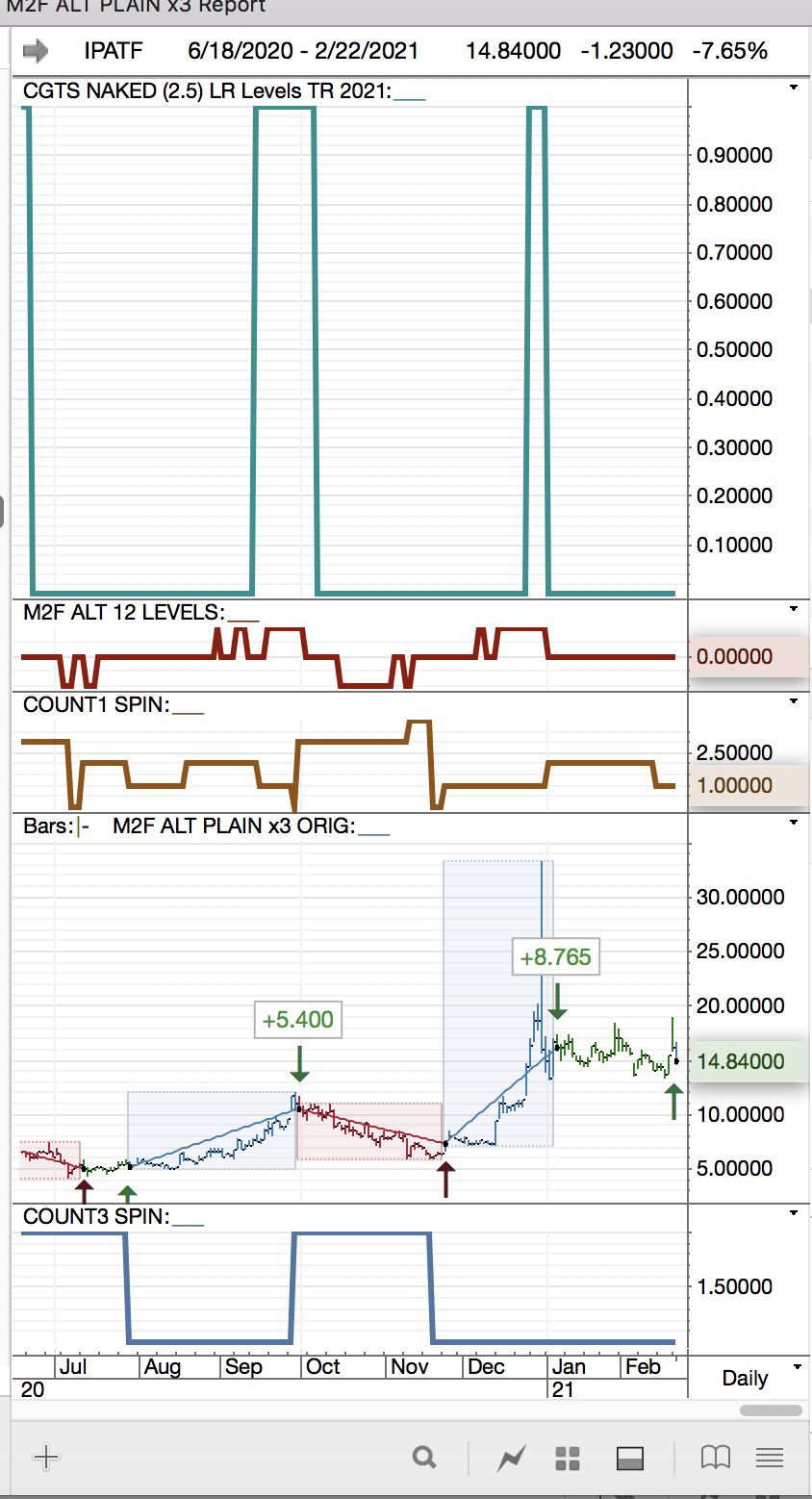
Task: Open the Bars M2F ALT PLAIN panel dropdown
Action: coord(794,823)
